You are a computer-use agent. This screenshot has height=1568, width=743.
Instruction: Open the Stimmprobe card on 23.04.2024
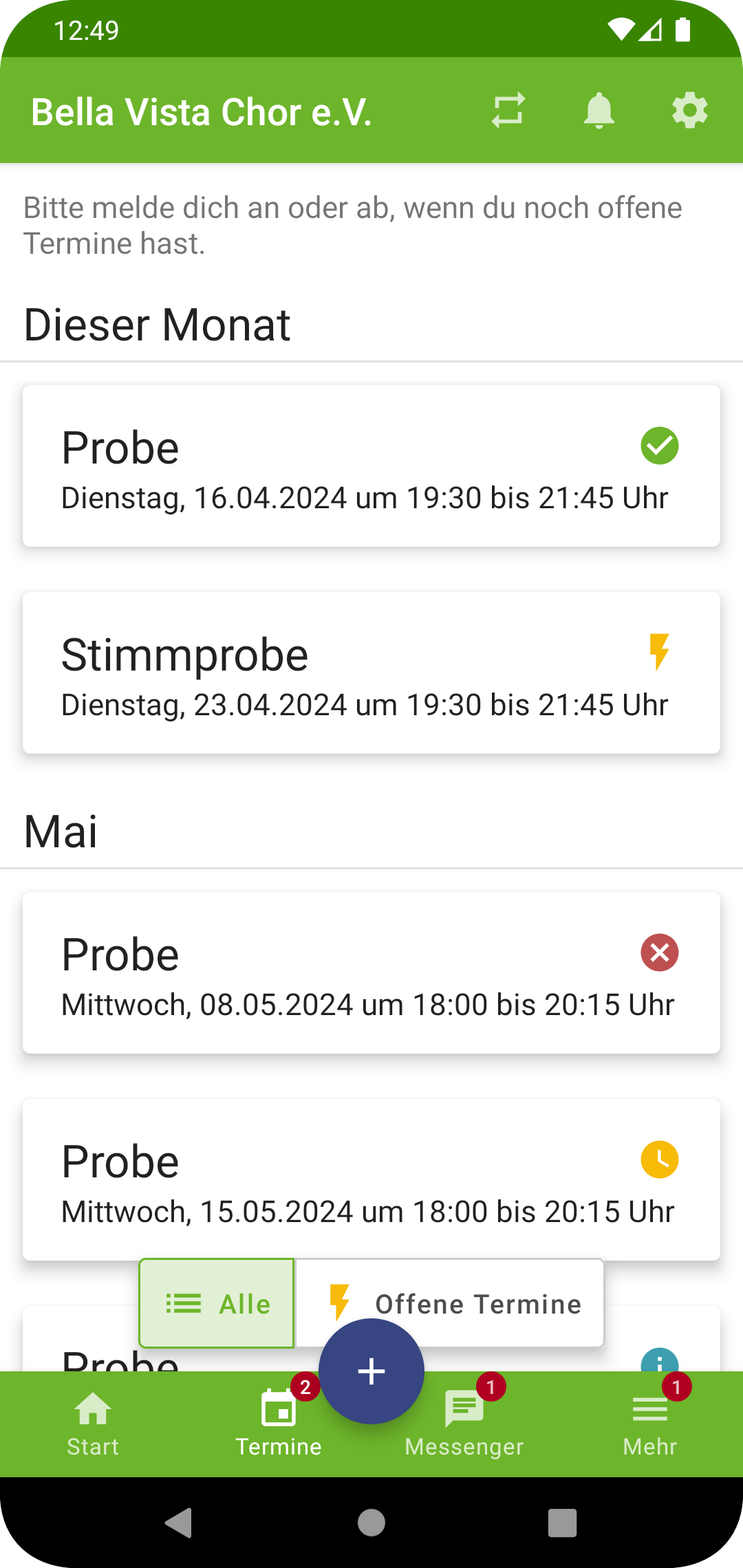click(371, 673)
